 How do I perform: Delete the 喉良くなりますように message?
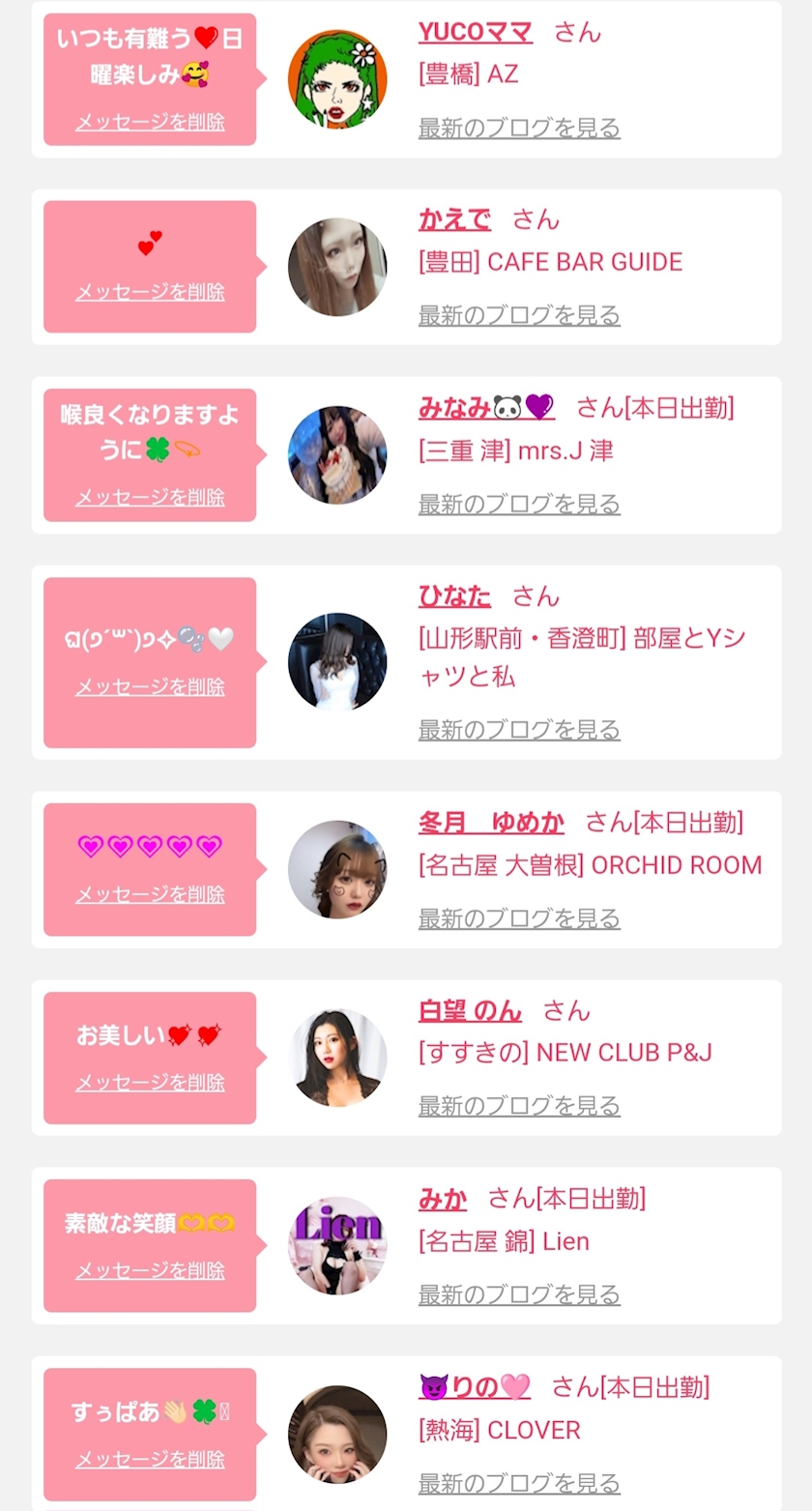(x=150, y=497)
